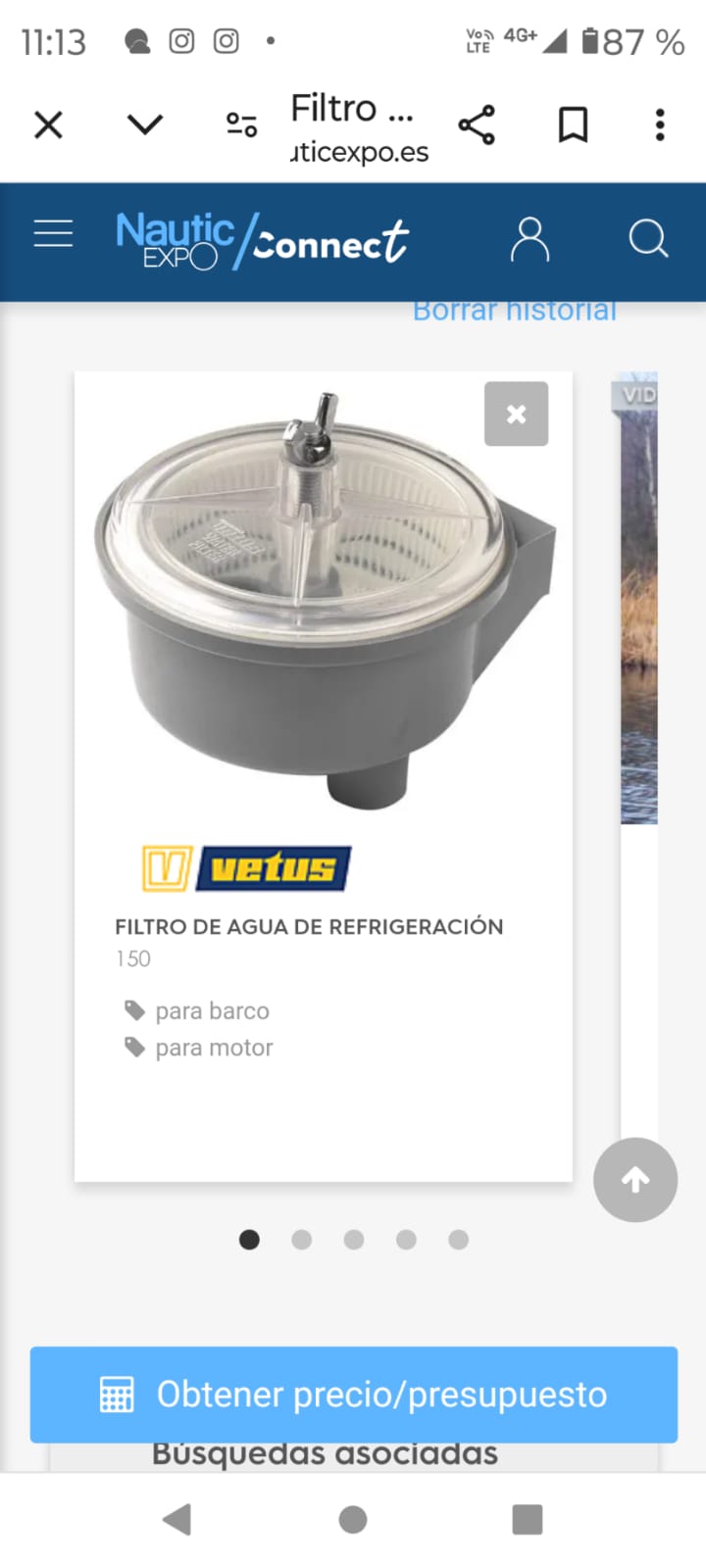Screen dimensions: 706x1568
Task: Open the site search magnifier
Action: coord(647,238)
